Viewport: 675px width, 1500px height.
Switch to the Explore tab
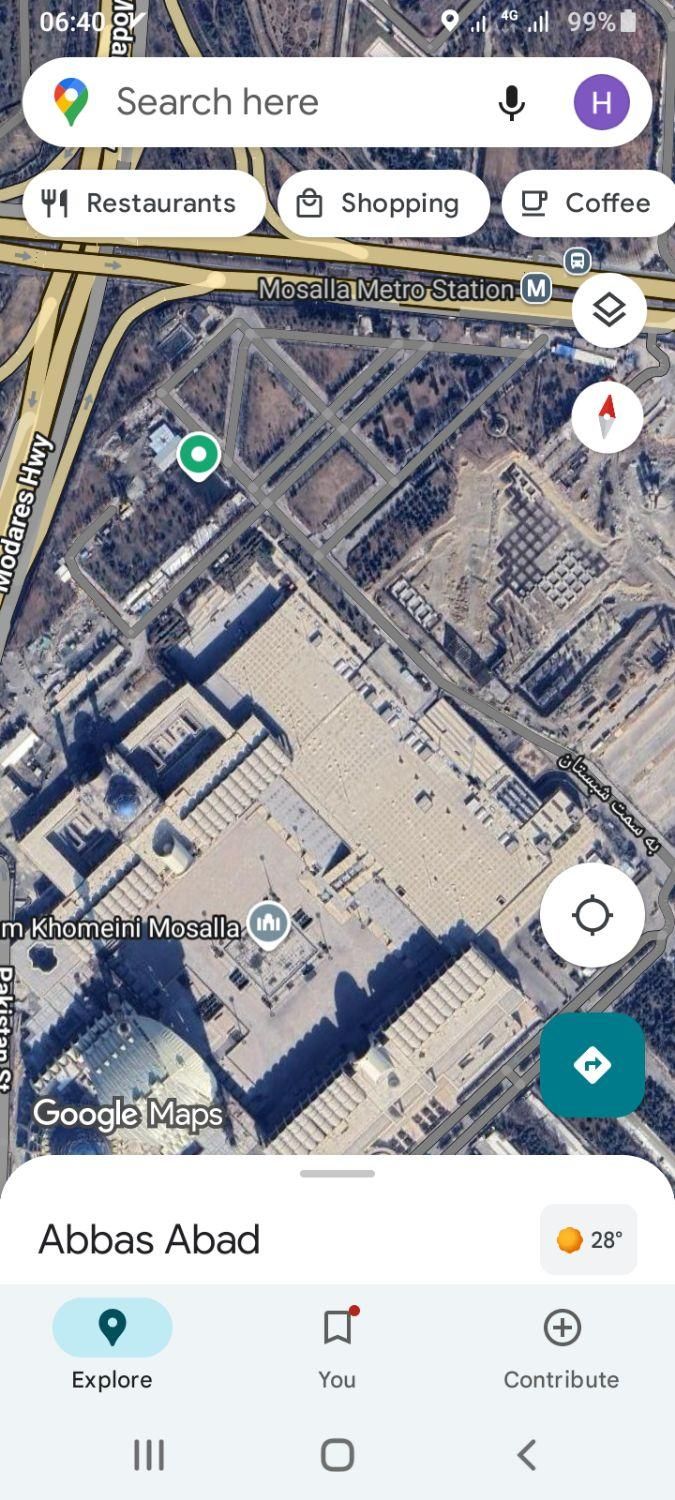point(112,1345)
